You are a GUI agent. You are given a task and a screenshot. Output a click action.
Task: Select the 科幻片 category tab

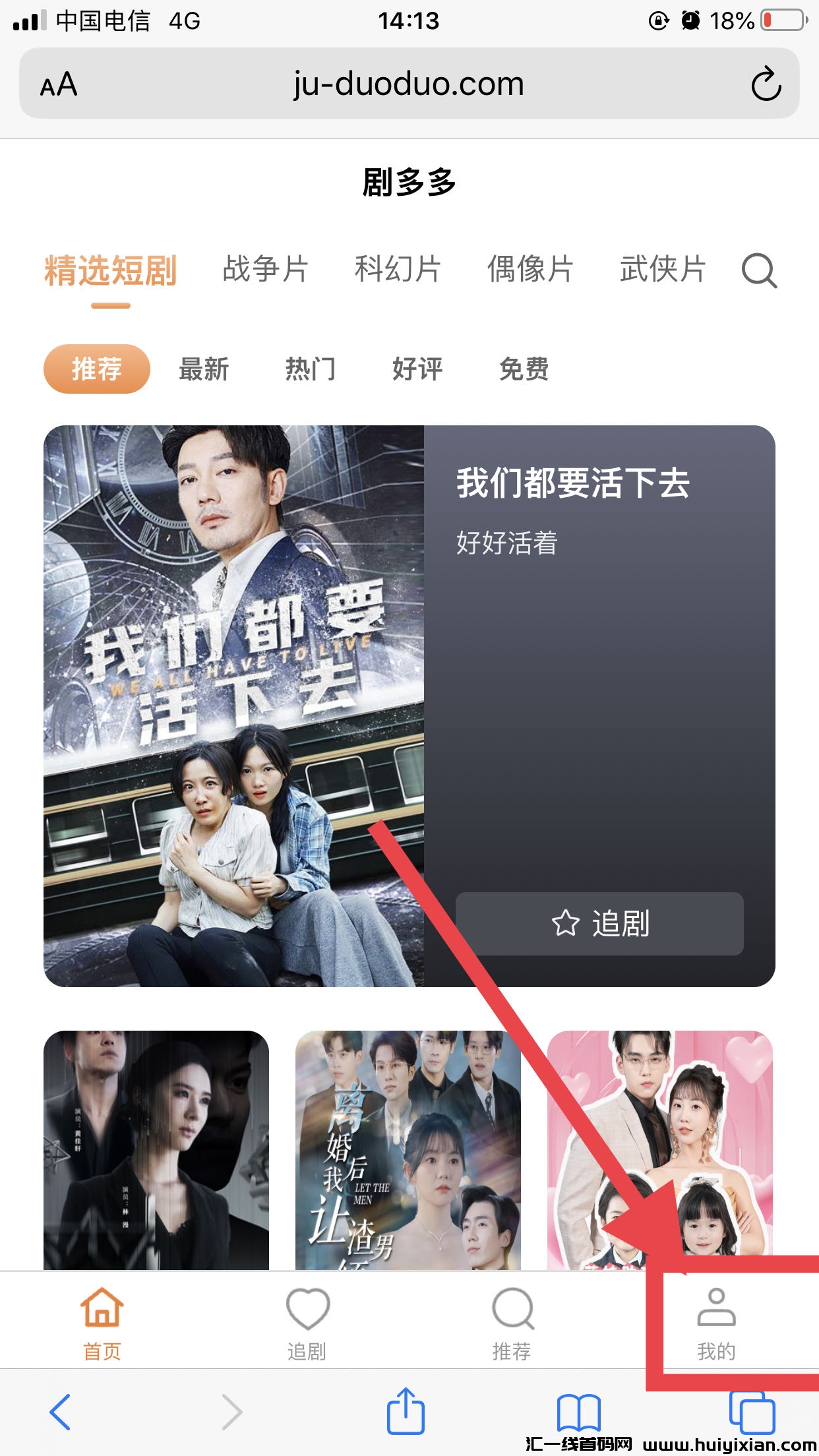point(398,270)
